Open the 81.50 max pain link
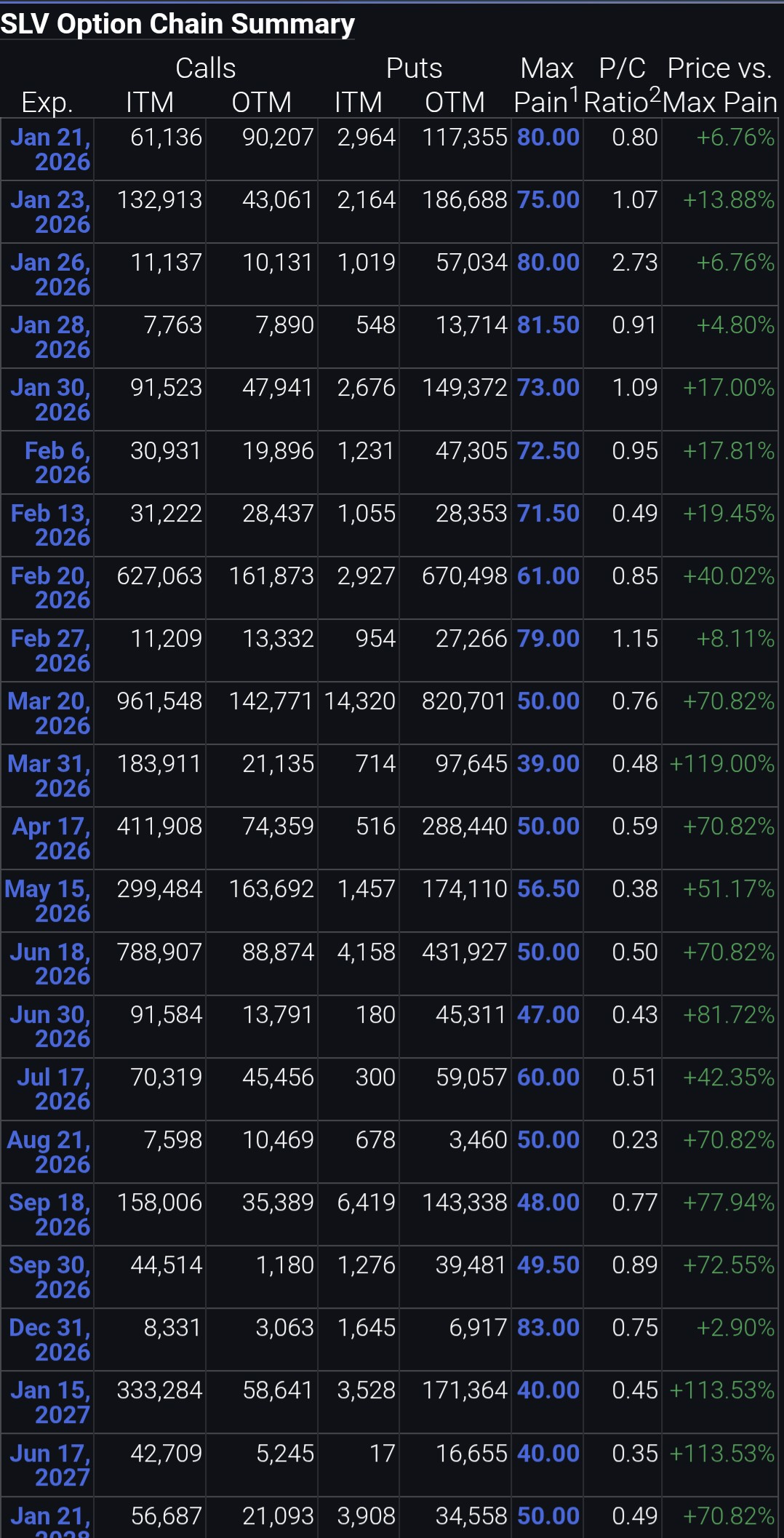The width and height of the screenshot is (784, 1538). pos(548,324)
